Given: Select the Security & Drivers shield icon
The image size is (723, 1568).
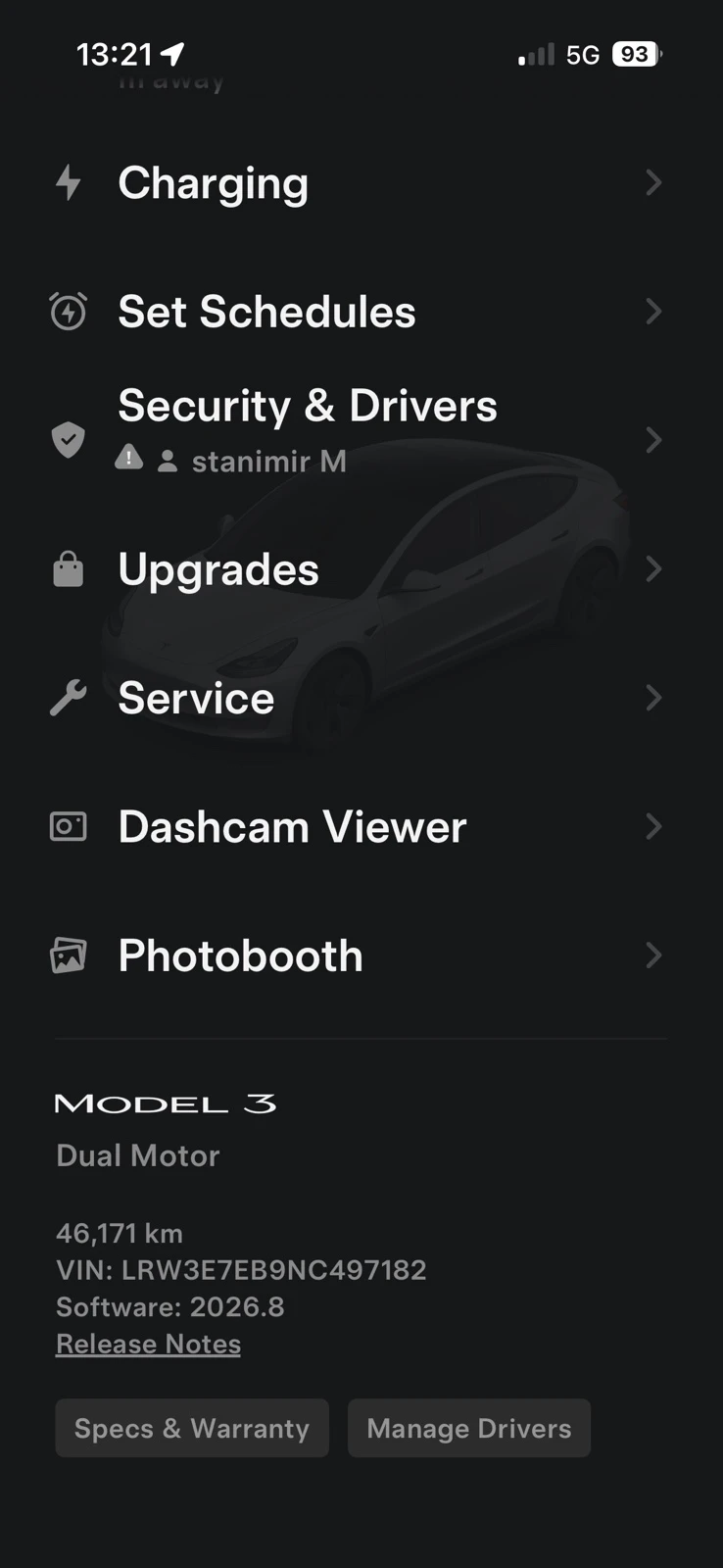Looking at the screenshot, I should pyautogui.click(x=67, y=440).
